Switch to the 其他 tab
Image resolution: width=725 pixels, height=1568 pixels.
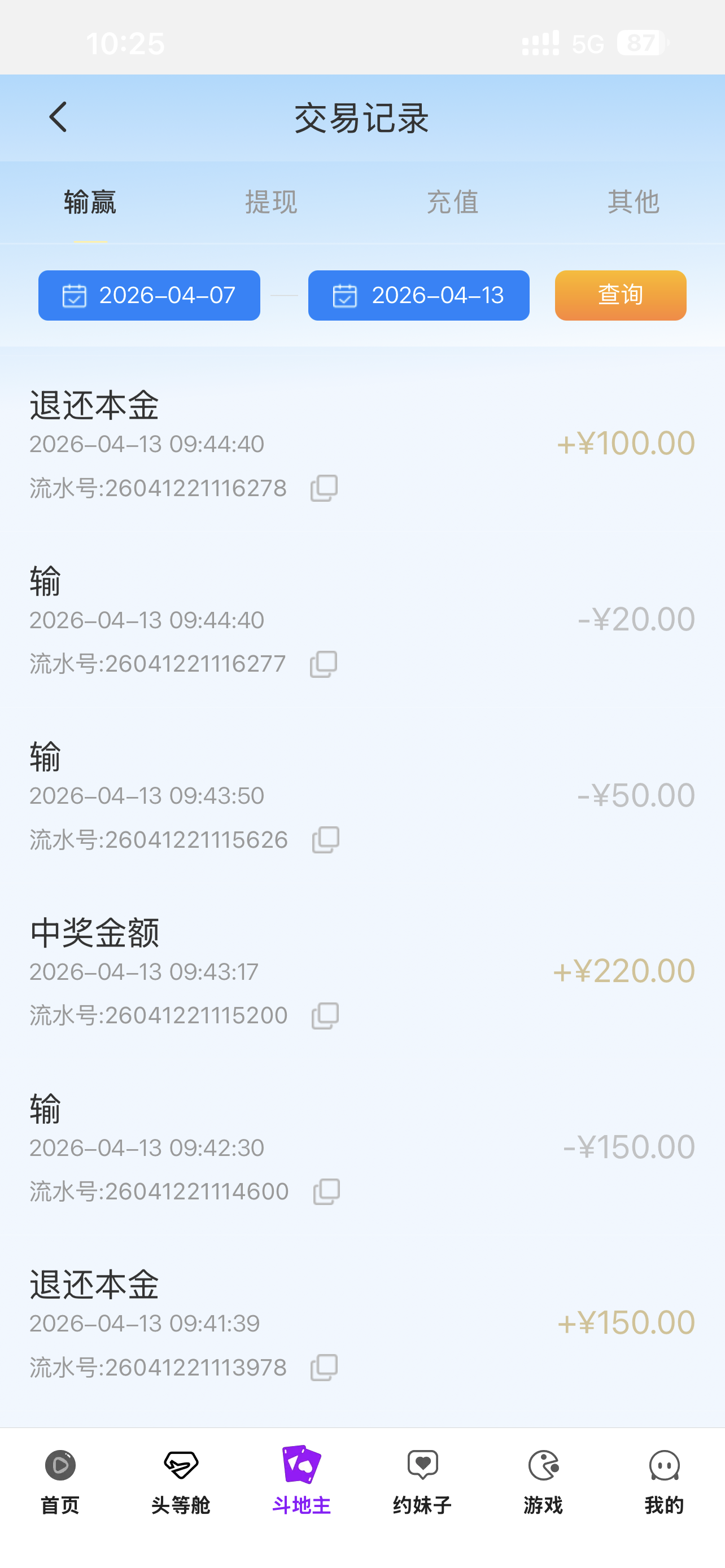pyautogui.click(x=634, y=203)
